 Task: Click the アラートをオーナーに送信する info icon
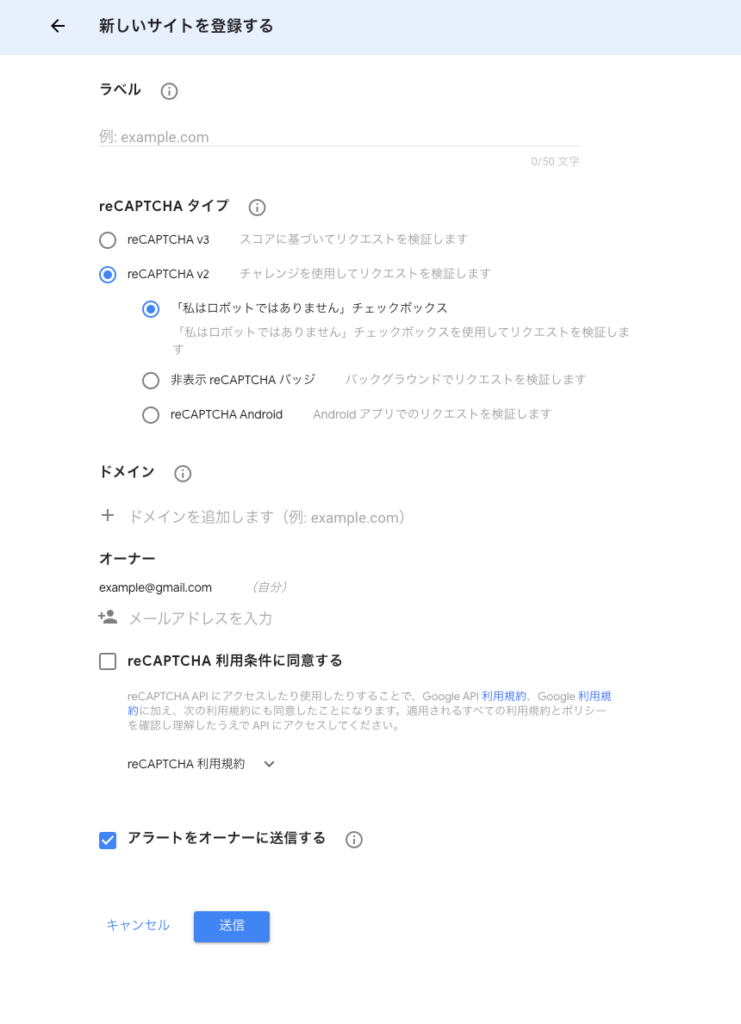tap(353, 840)
